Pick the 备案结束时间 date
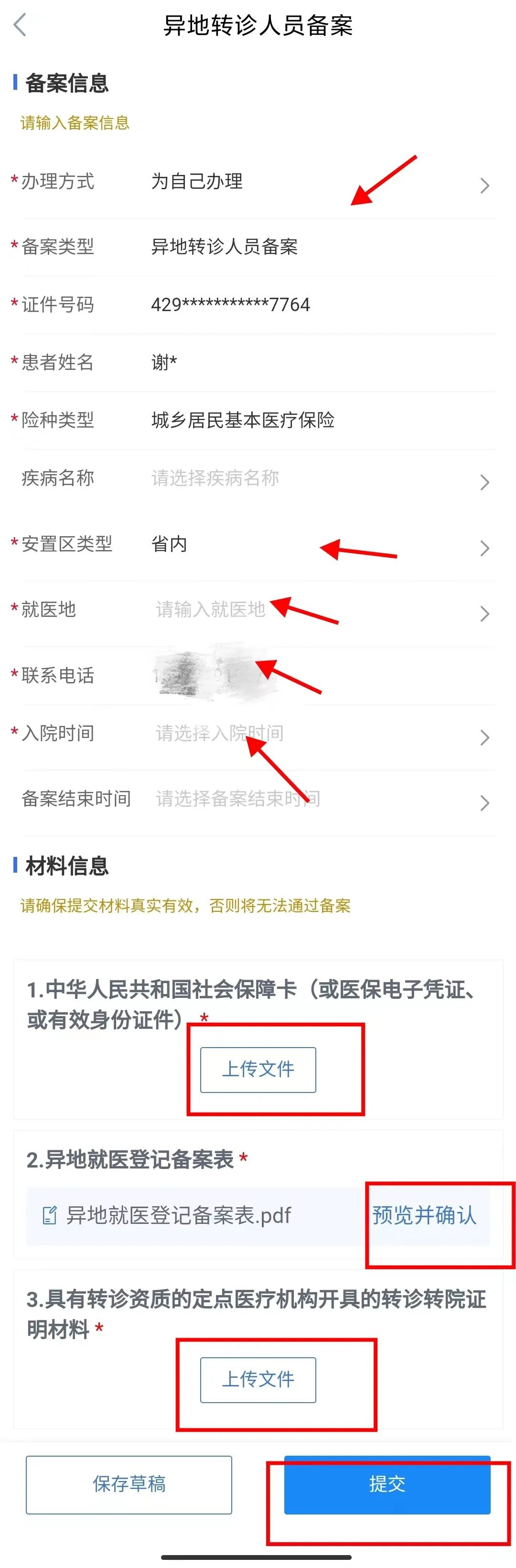516x1568 pixels. (x=316, y=799)
